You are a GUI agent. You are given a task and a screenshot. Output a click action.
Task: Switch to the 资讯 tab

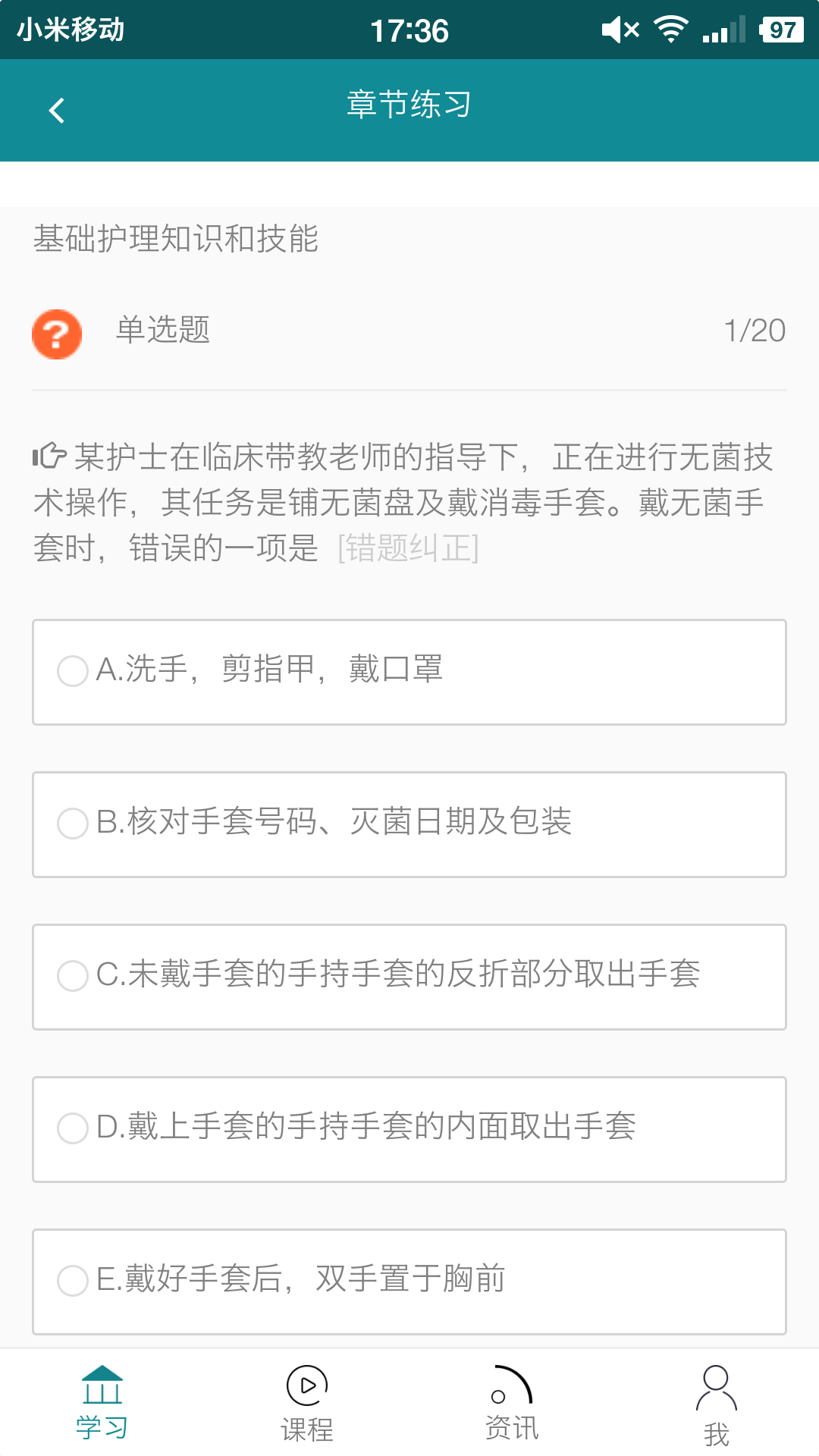tap(512, 1403)
